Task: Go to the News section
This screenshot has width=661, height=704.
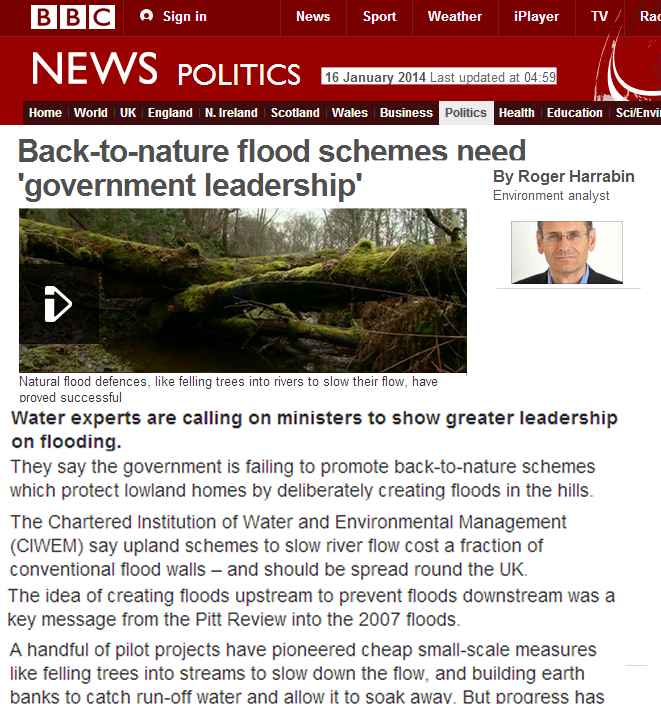Action: point(313,16)
